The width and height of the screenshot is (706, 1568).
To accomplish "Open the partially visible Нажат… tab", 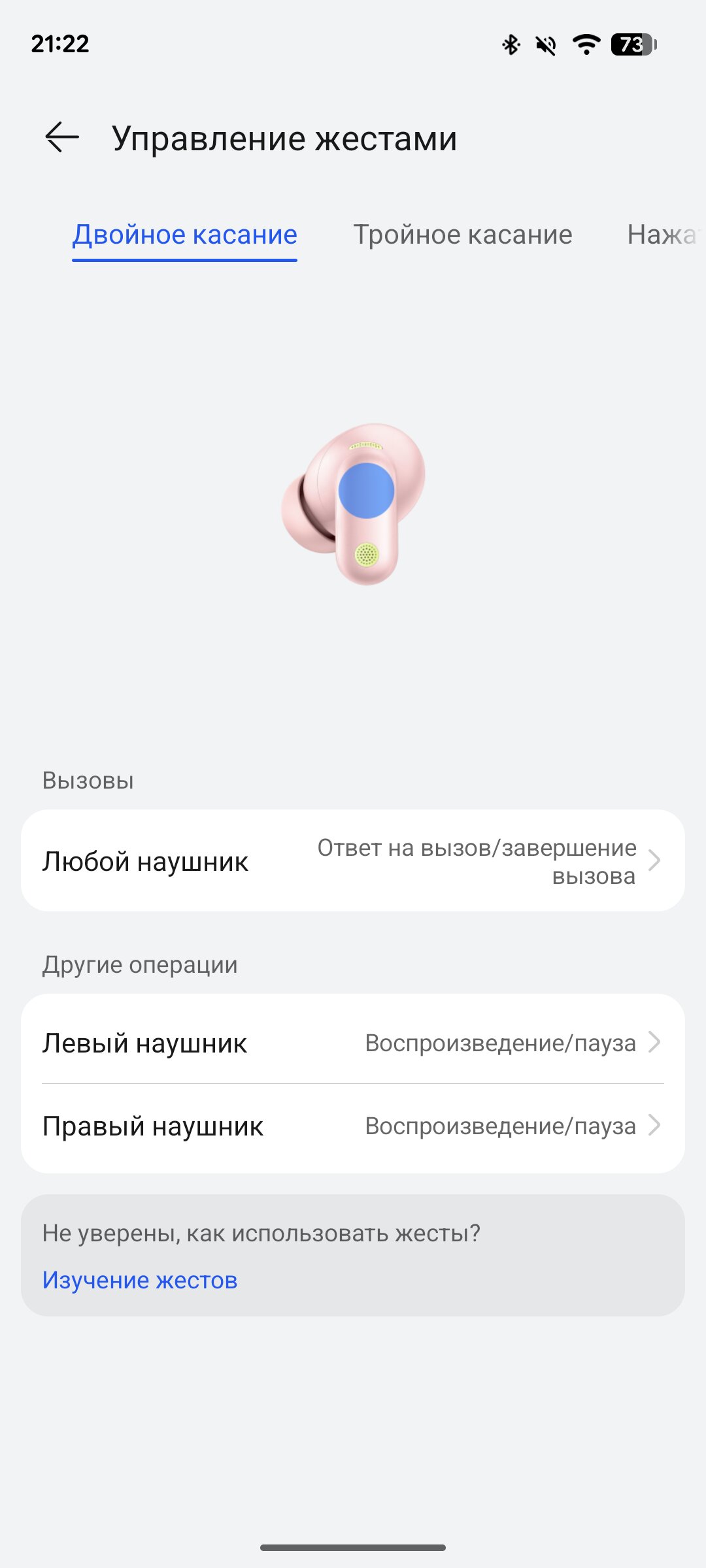I will (665, 235).
